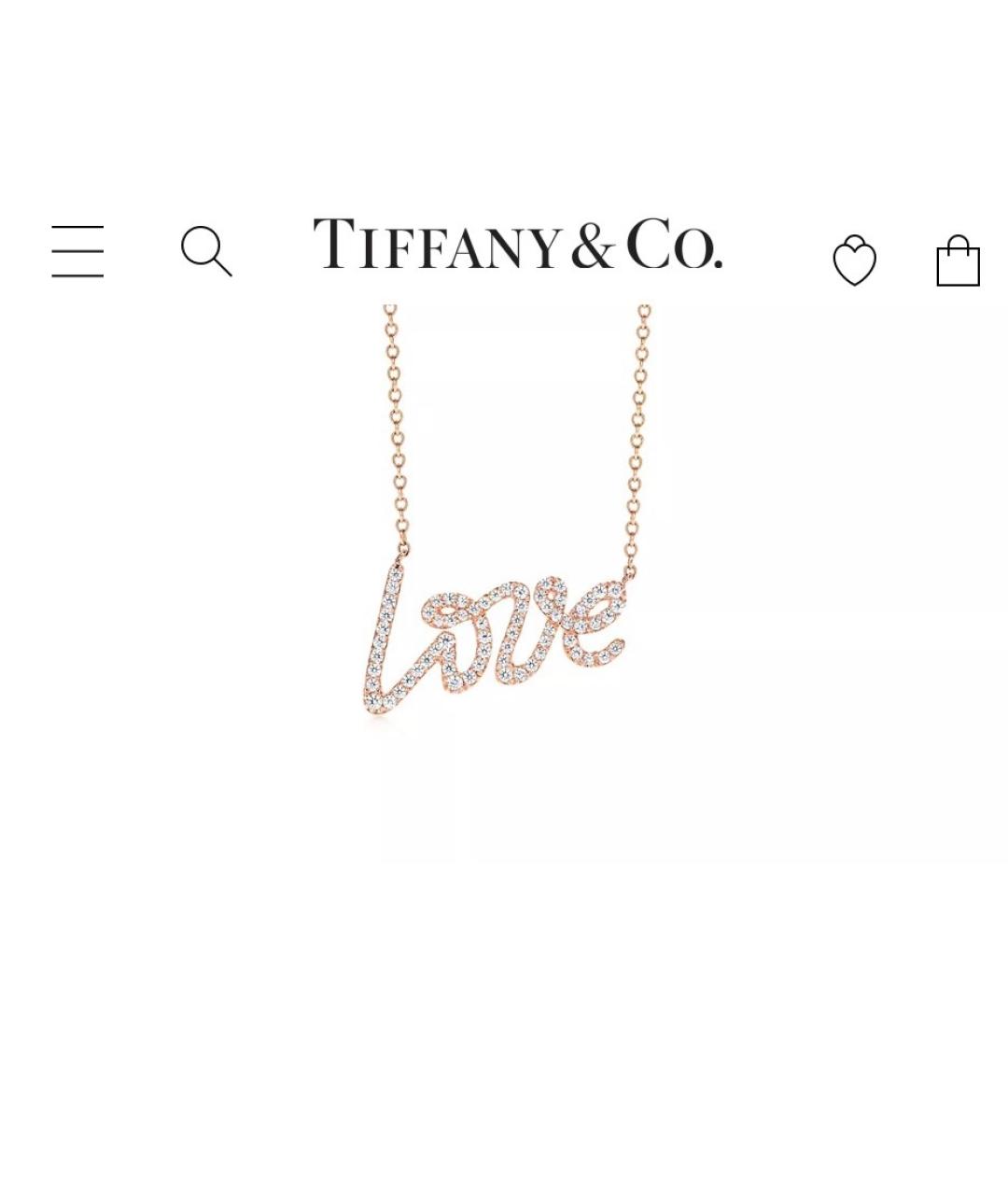Go to Tiffany & Co. home via logo
The height and width of the screenshot is (1195, 1008).
[517, 244]
